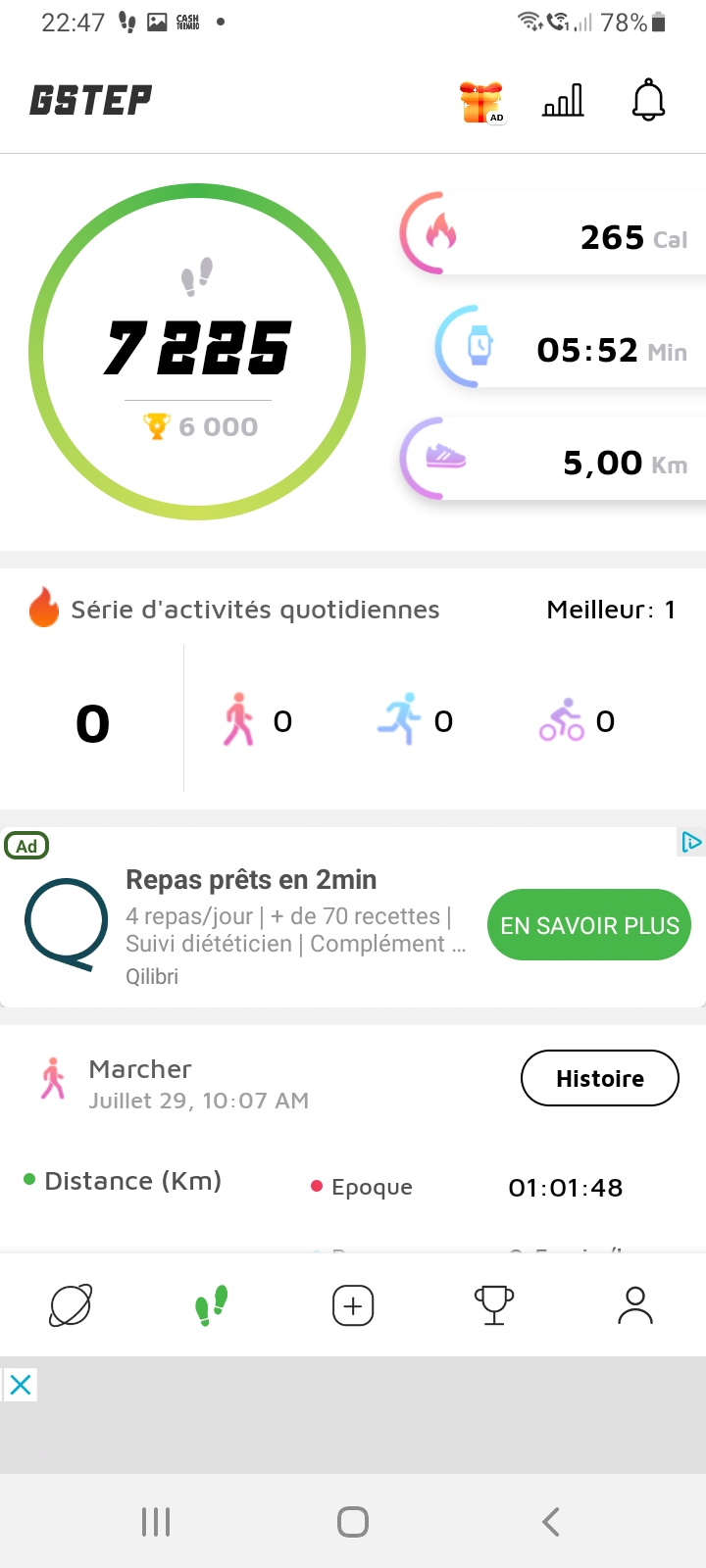
Task: Open Histoire for the Marcher activity
Action: pyautogui.click(x=600, y=1078)
